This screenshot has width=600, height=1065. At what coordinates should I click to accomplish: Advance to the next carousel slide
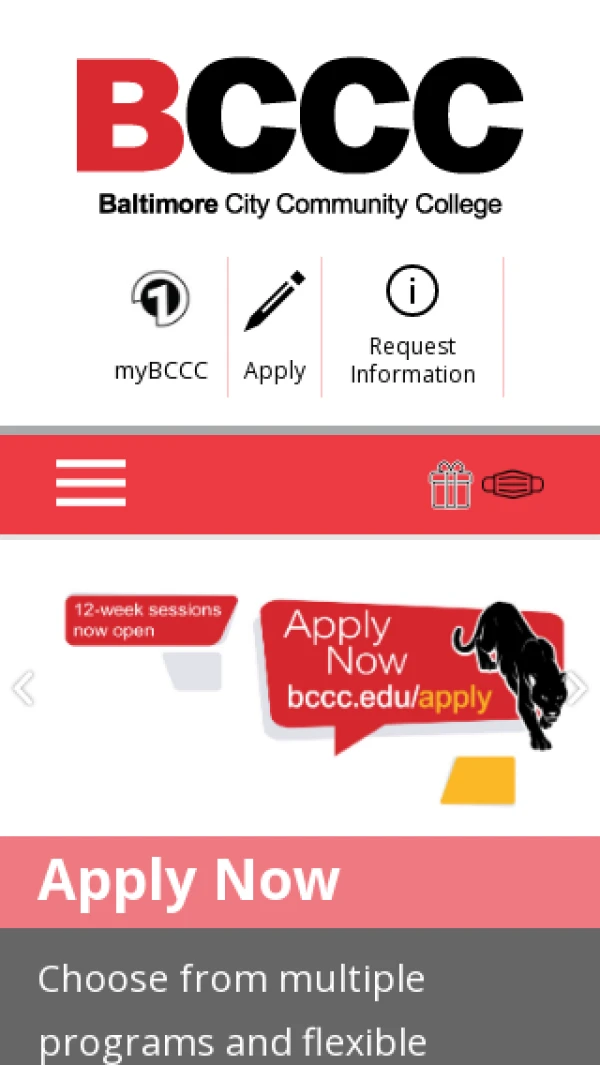click(578, 688)
